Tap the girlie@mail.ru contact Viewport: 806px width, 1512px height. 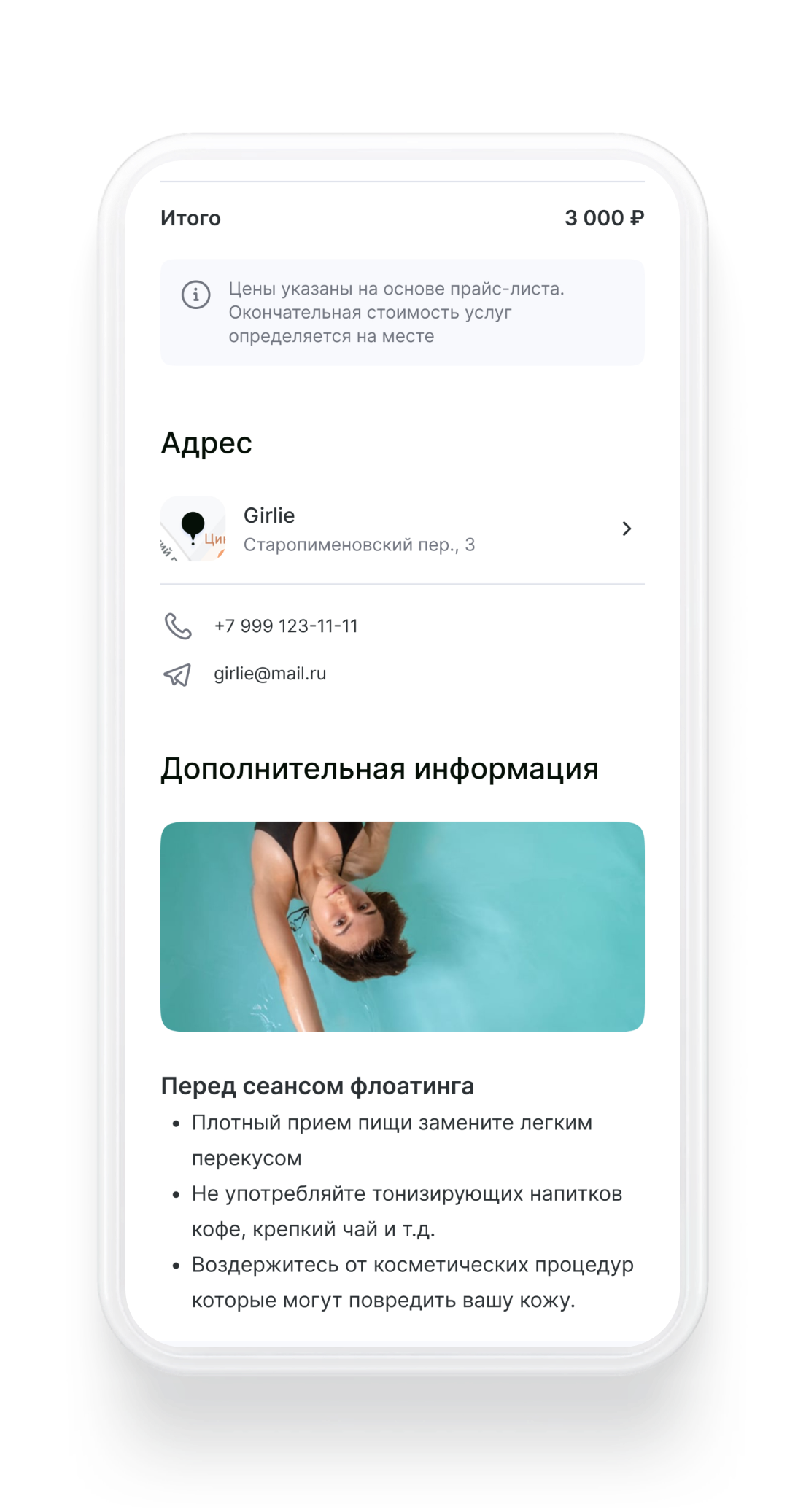coord(269,674)
